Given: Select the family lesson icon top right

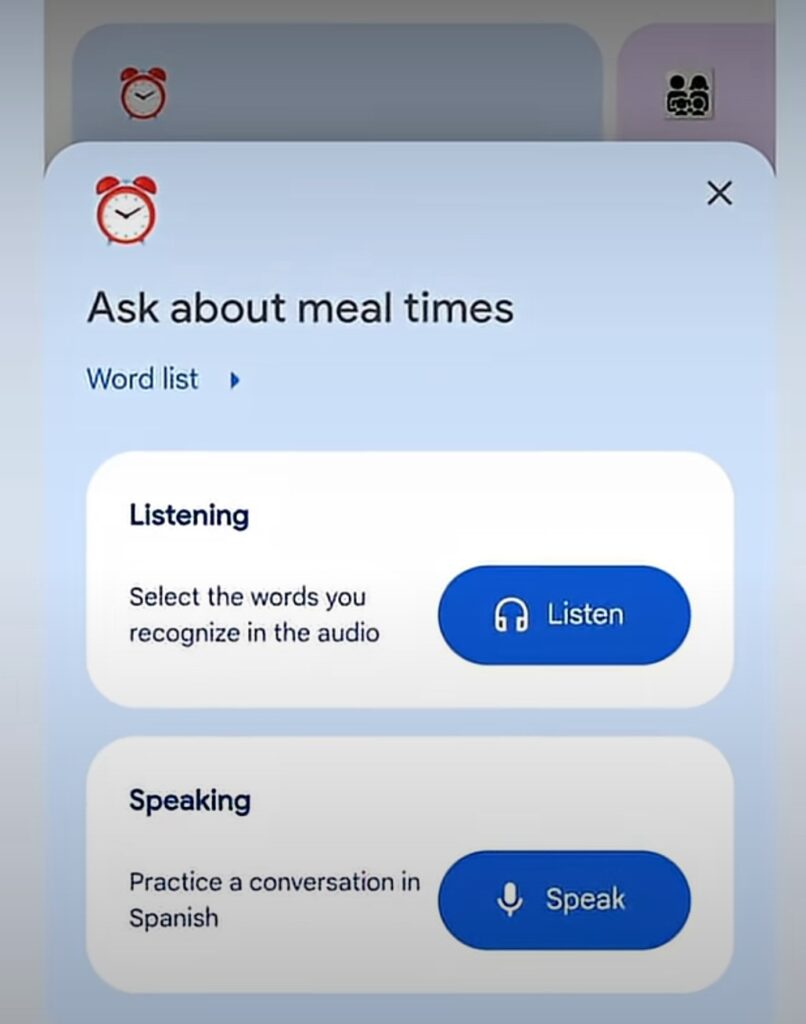Looking at the screenshot, I should click(x=690, y=93).
